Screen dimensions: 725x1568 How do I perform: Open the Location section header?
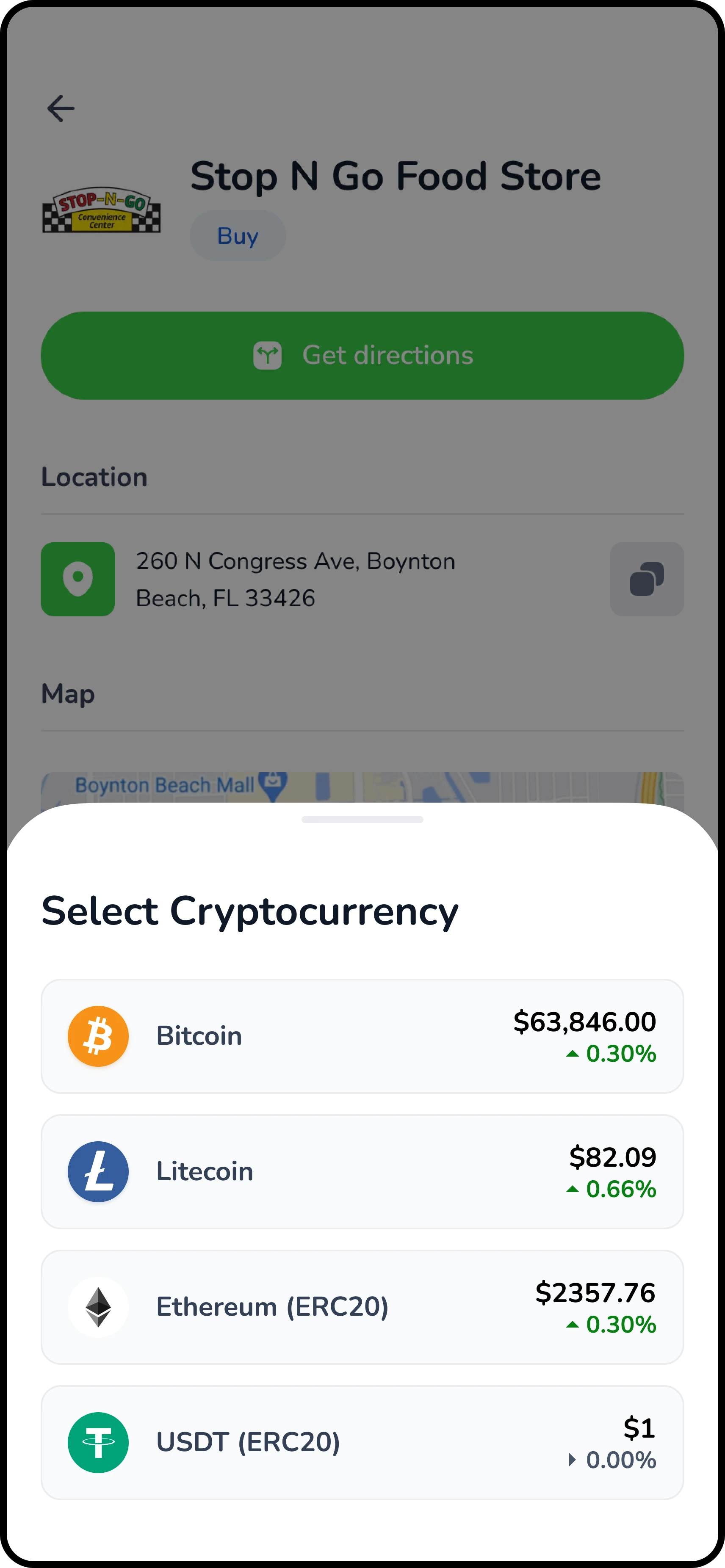94,477
